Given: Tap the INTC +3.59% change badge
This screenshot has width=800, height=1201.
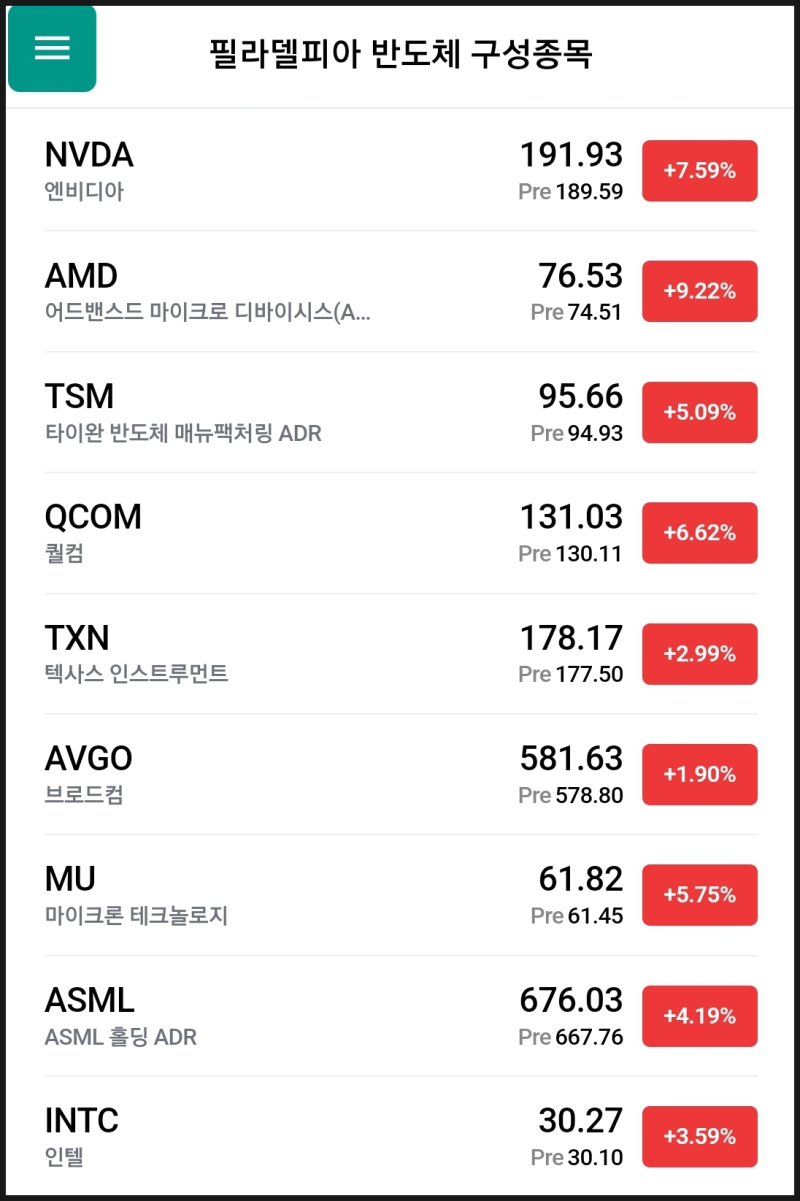Looking at the screenshot, I should tap(699, 1136).
